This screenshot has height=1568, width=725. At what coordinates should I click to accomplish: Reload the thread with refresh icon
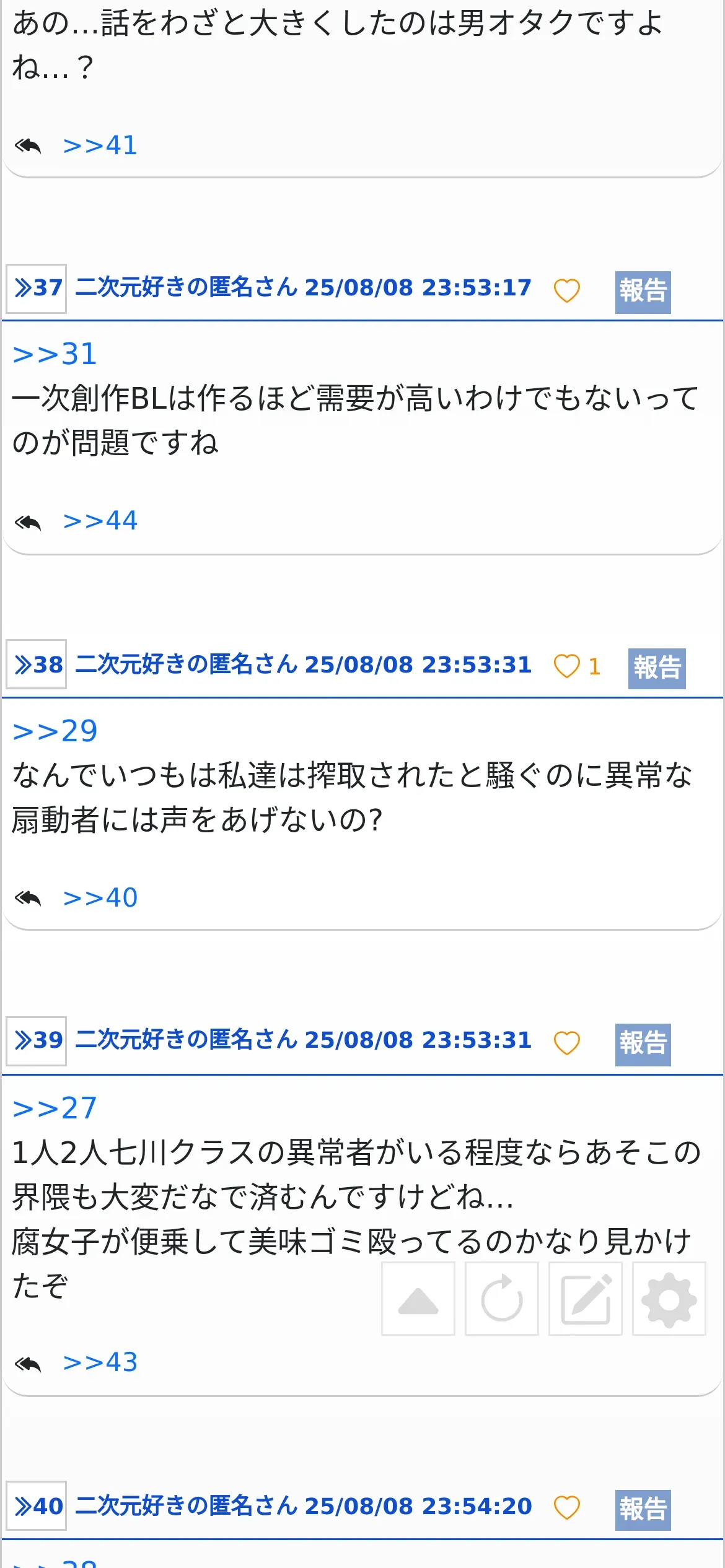coord(502,1299)
